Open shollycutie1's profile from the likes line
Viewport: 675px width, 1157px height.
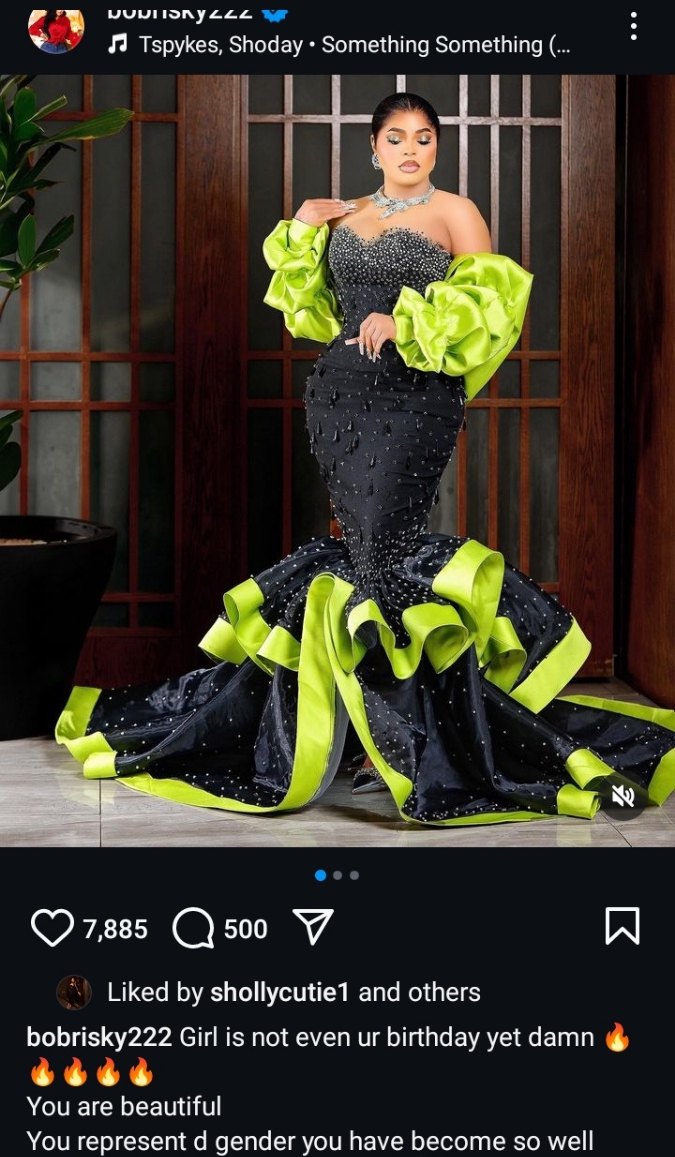click(x=280, y=992)
